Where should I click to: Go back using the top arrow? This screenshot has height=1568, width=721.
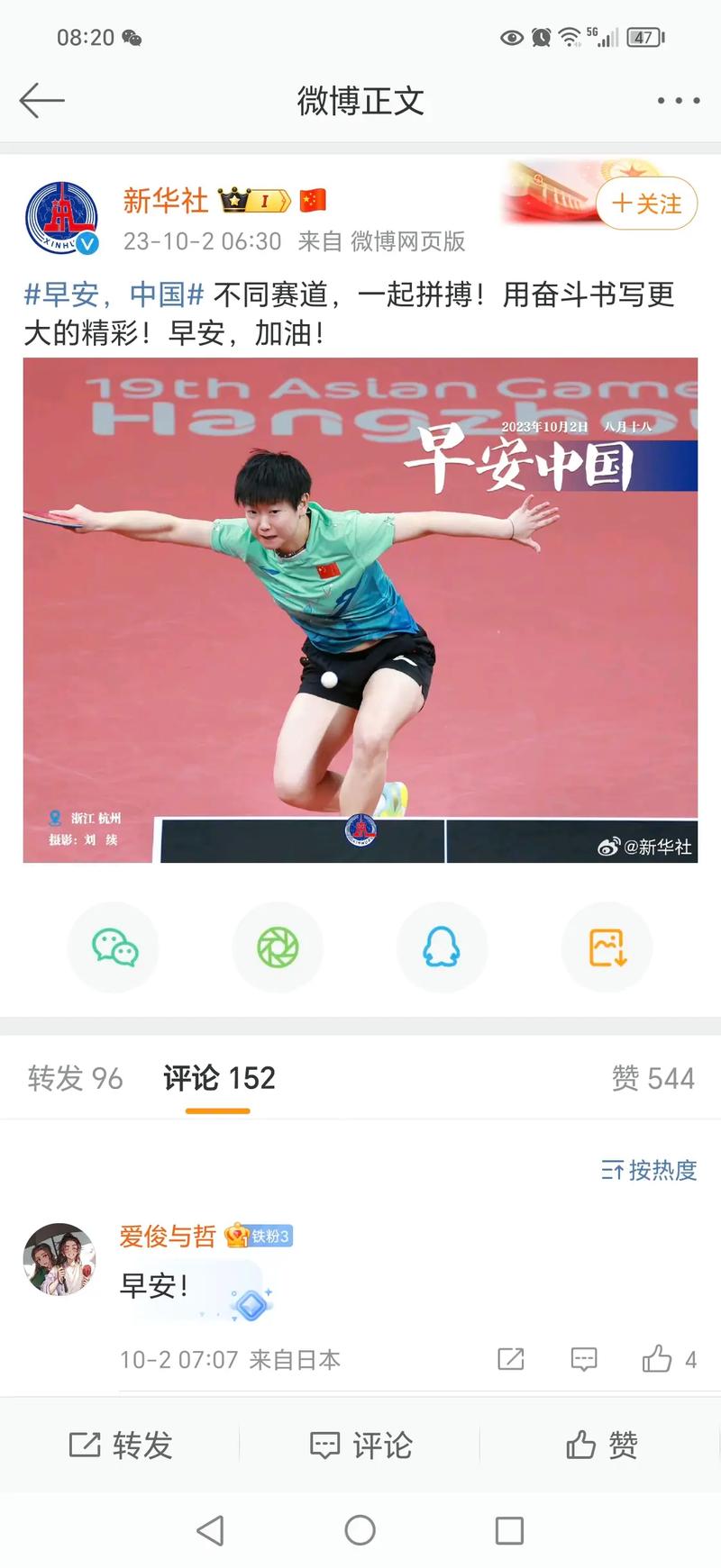click(x=41, y=100)
